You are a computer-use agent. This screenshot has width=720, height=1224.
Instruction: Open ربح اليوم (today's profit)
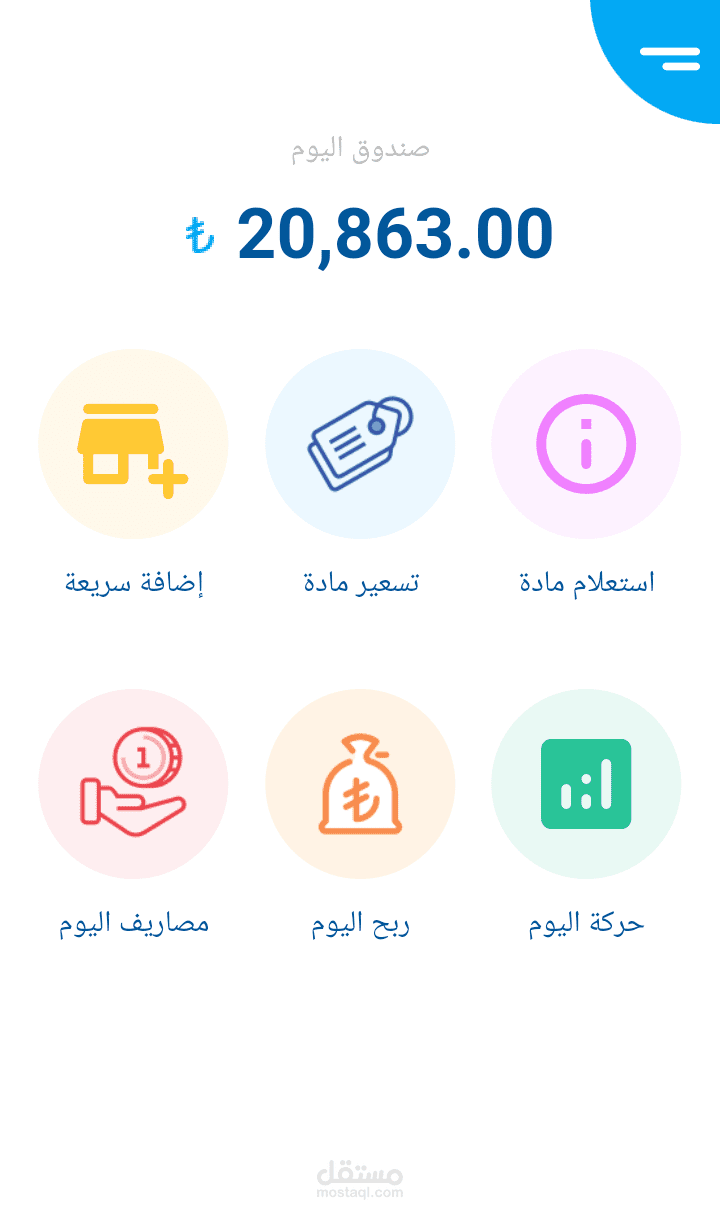(360, 784)
